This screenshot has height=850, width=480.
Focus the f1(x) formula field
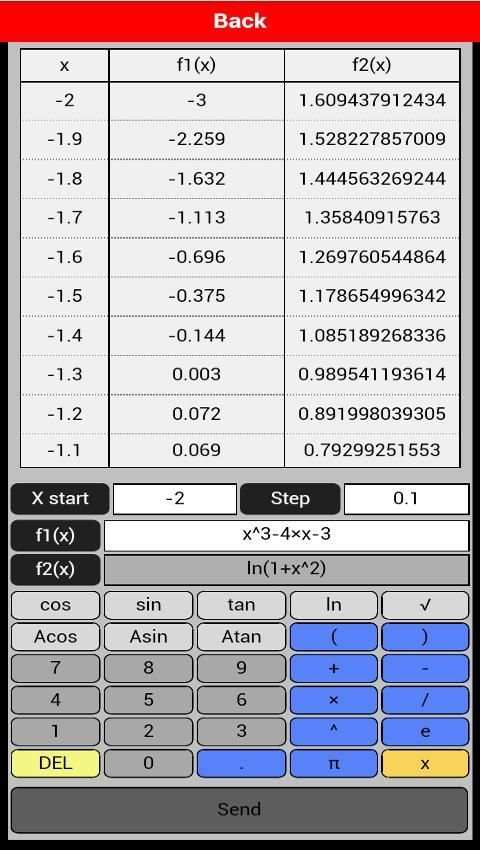(286, 536)
